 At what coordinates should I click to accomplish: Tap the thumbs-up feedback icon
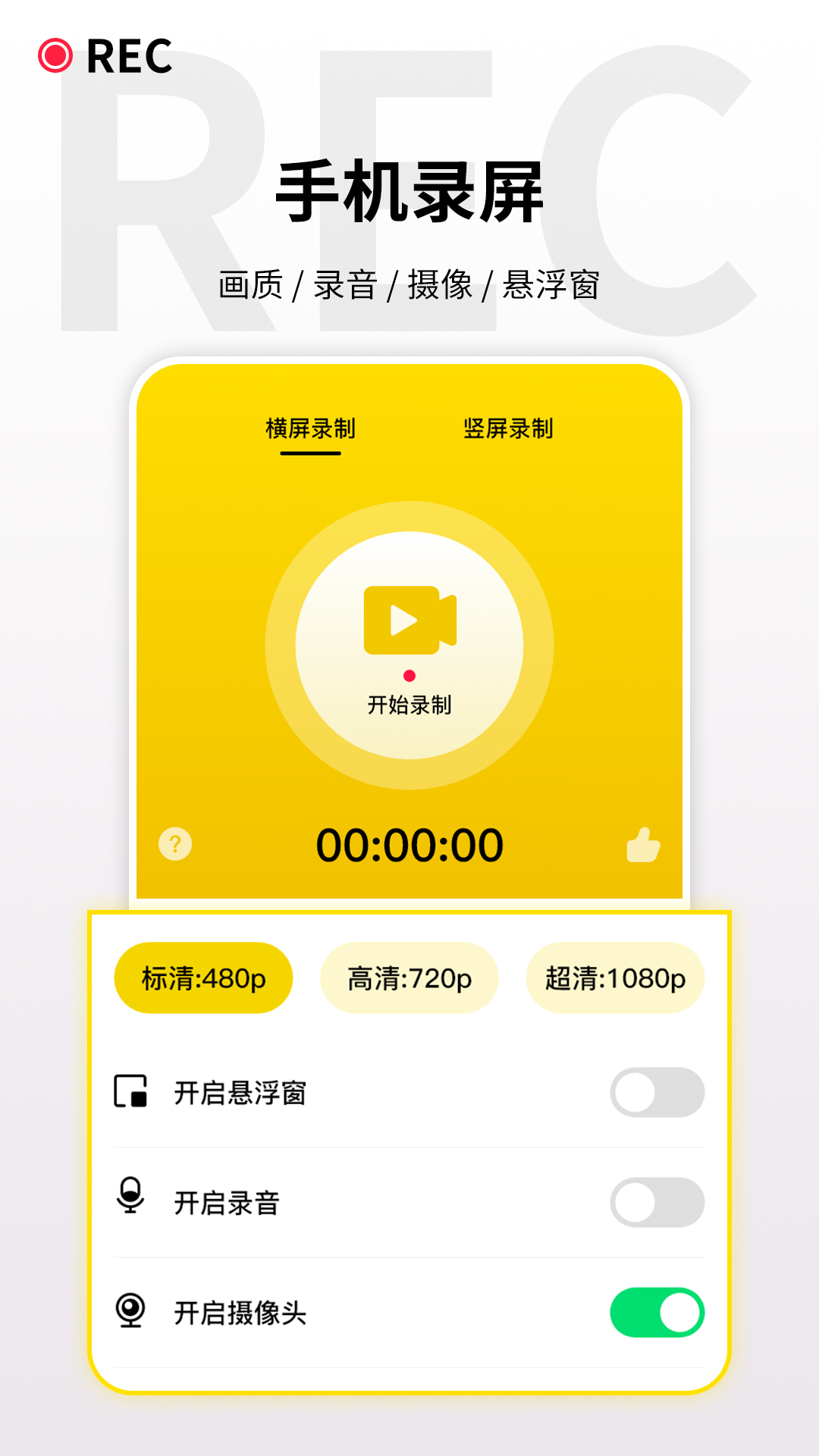pyautogui.click(x=643, y=843)
